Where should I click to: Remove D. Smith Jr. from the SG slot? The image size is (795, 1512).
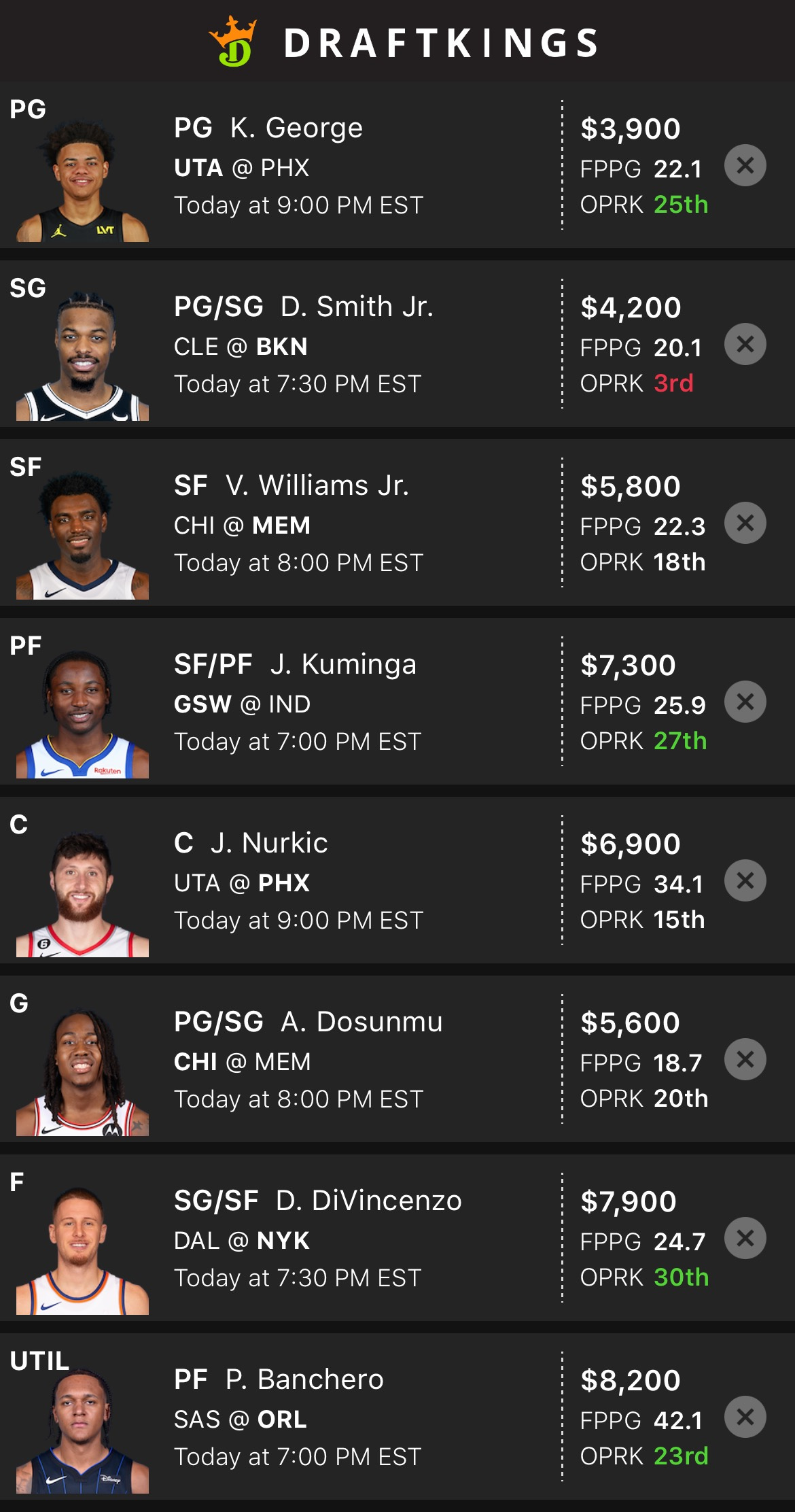745,344
